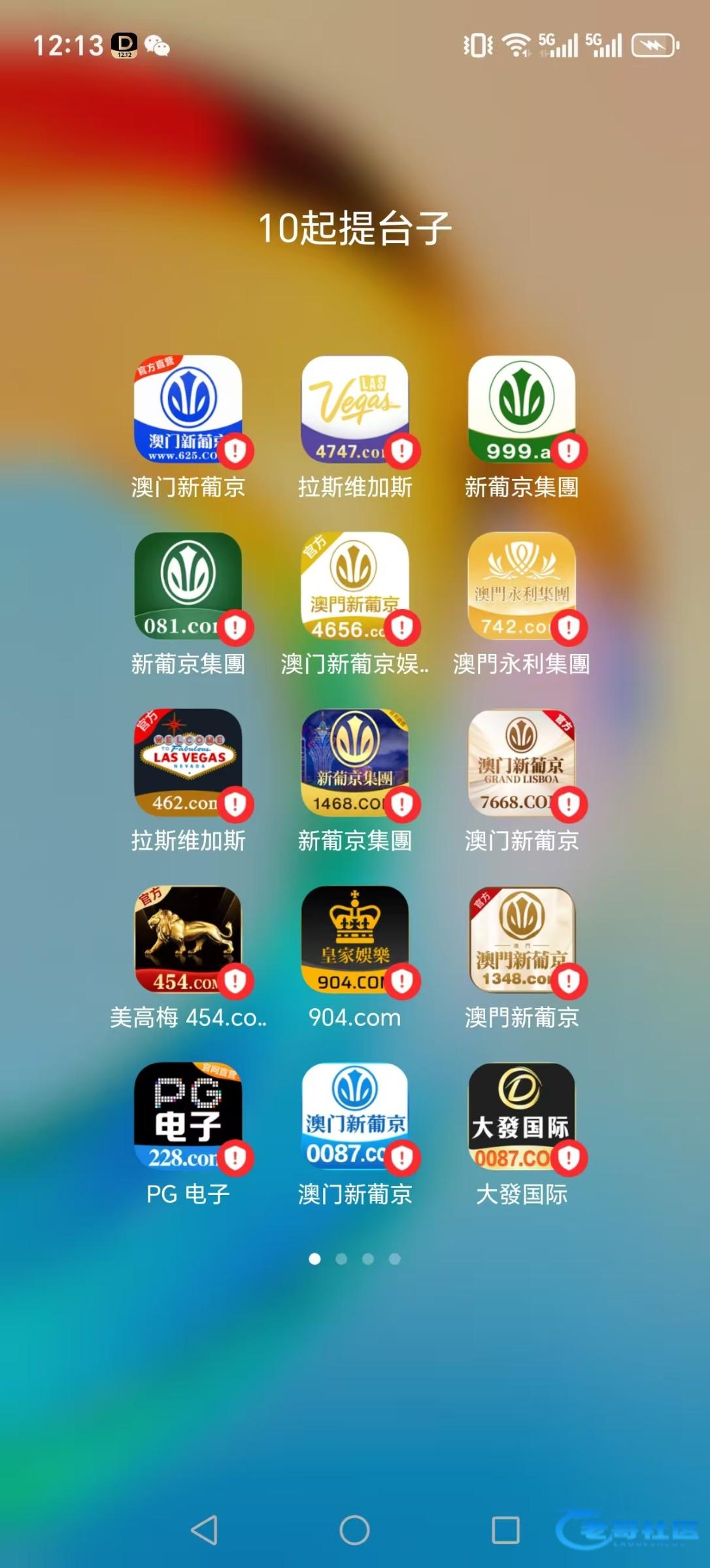Open the PG 电子 app
Screen dimensions: 710x1568
[x=188, y=1116]
